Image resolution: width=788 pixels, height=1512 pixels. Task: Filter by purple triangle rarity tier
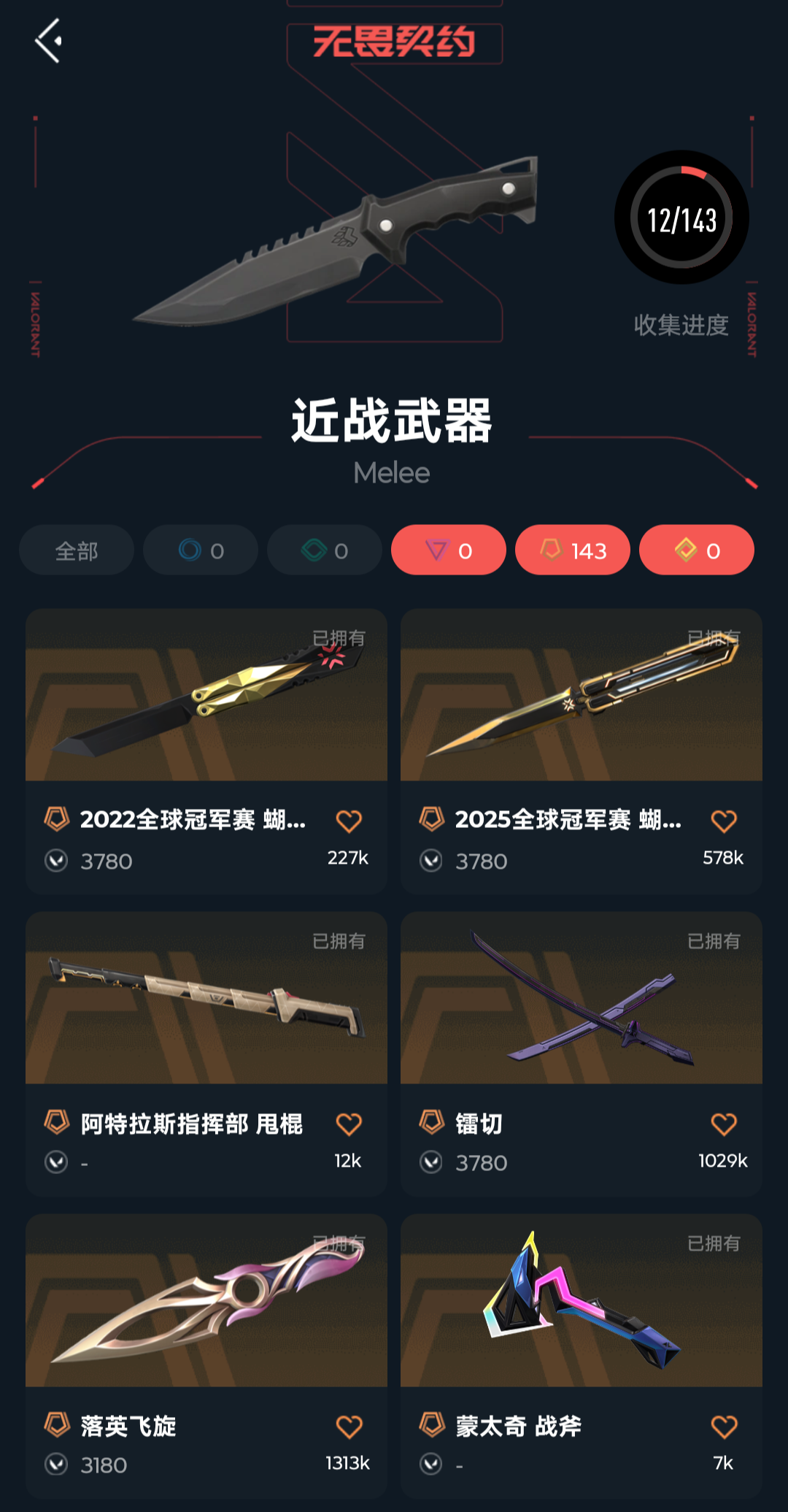click(449, 550)
